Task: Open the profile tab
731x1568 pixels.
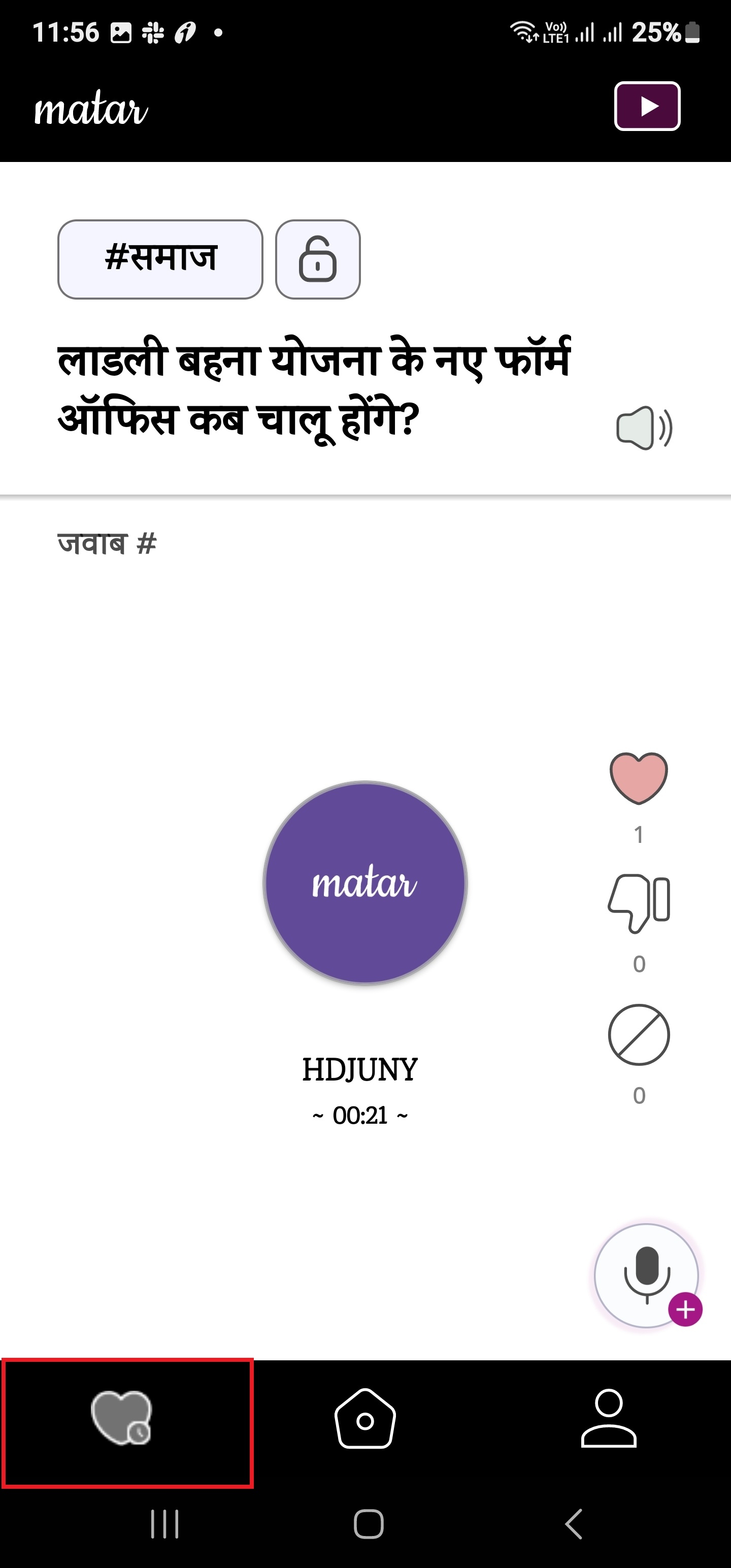Action: pyautogui.click(x=609, y=1419)
